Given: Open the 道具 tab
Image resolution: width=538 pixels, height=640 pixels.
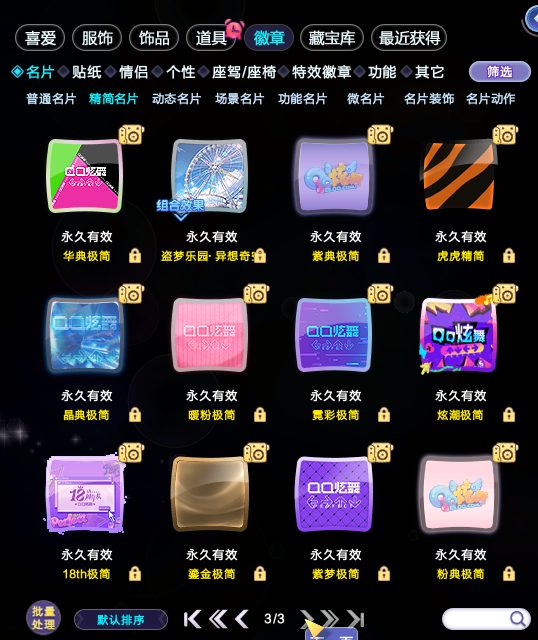Looking at the screenshot, I should point(211,38).
